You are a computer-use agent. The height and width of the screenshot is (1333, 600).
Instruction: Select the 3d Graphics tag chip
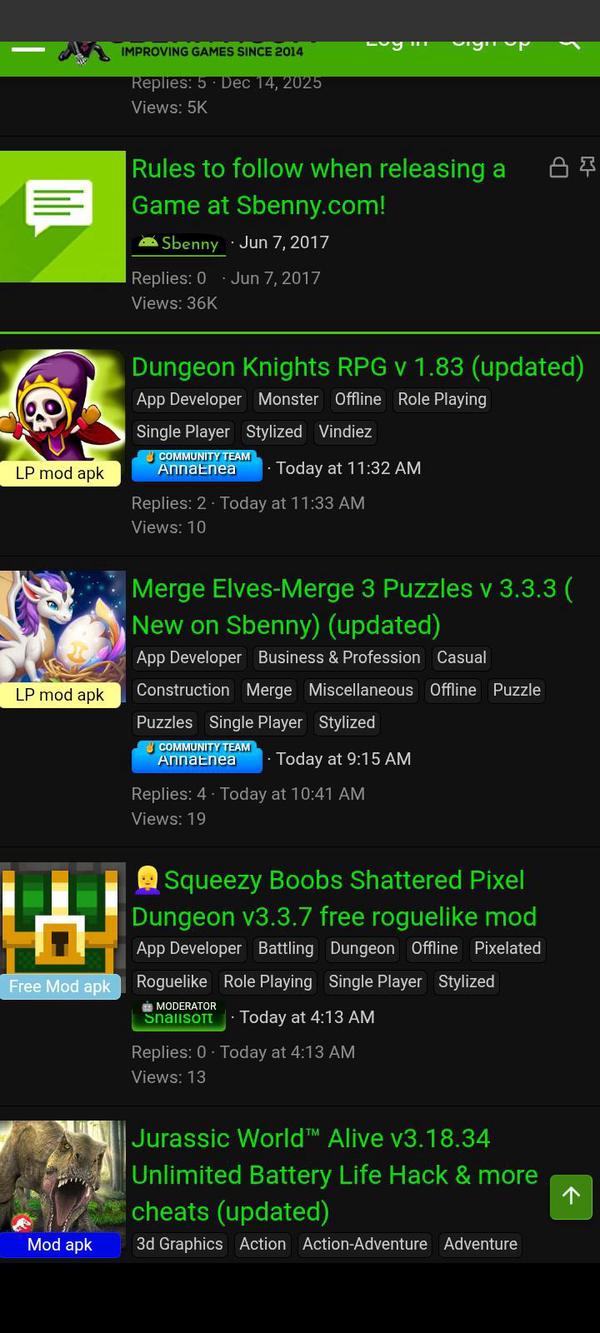click(x=180, y=1244)
